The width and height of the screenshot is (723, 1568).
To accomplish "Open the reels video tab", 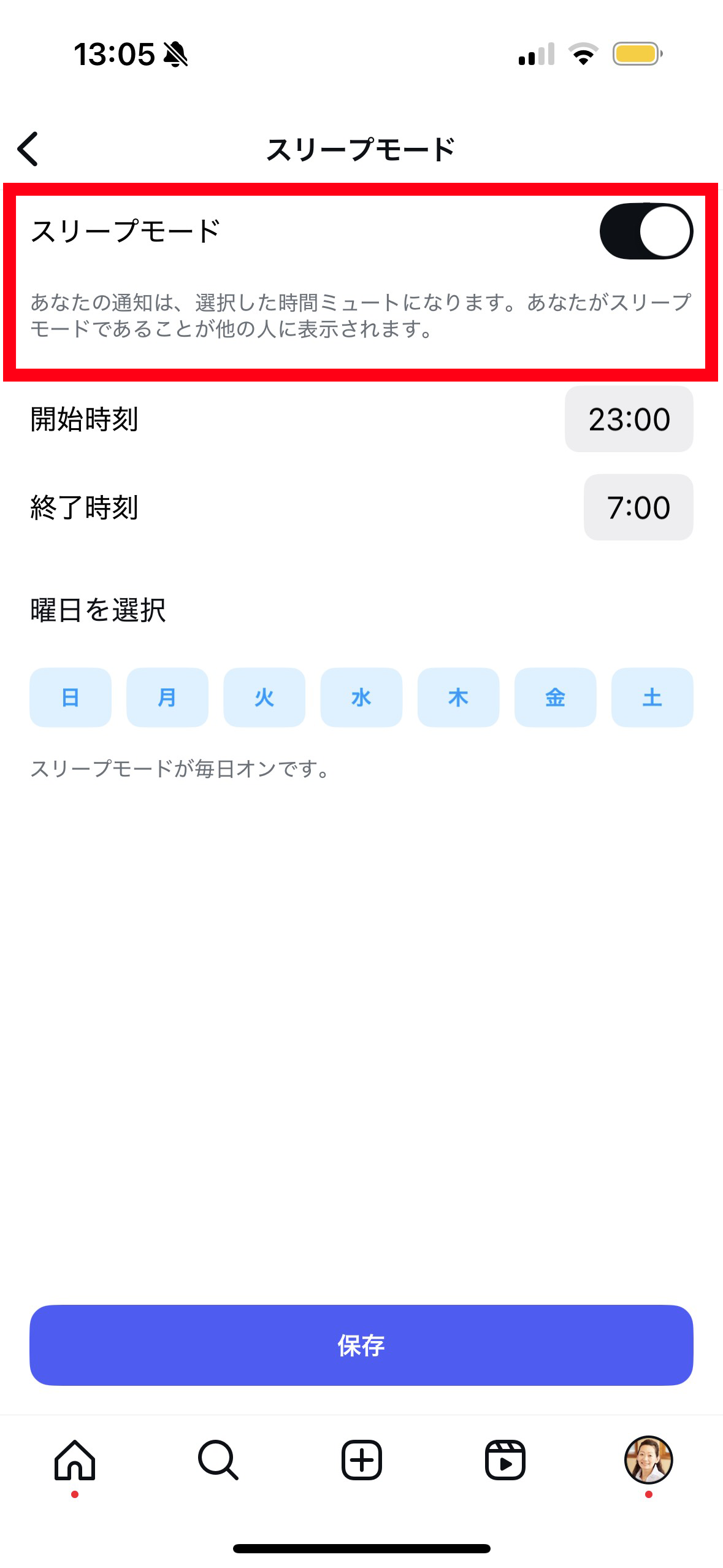I will pyautogui.click(x=505, y=1461).
